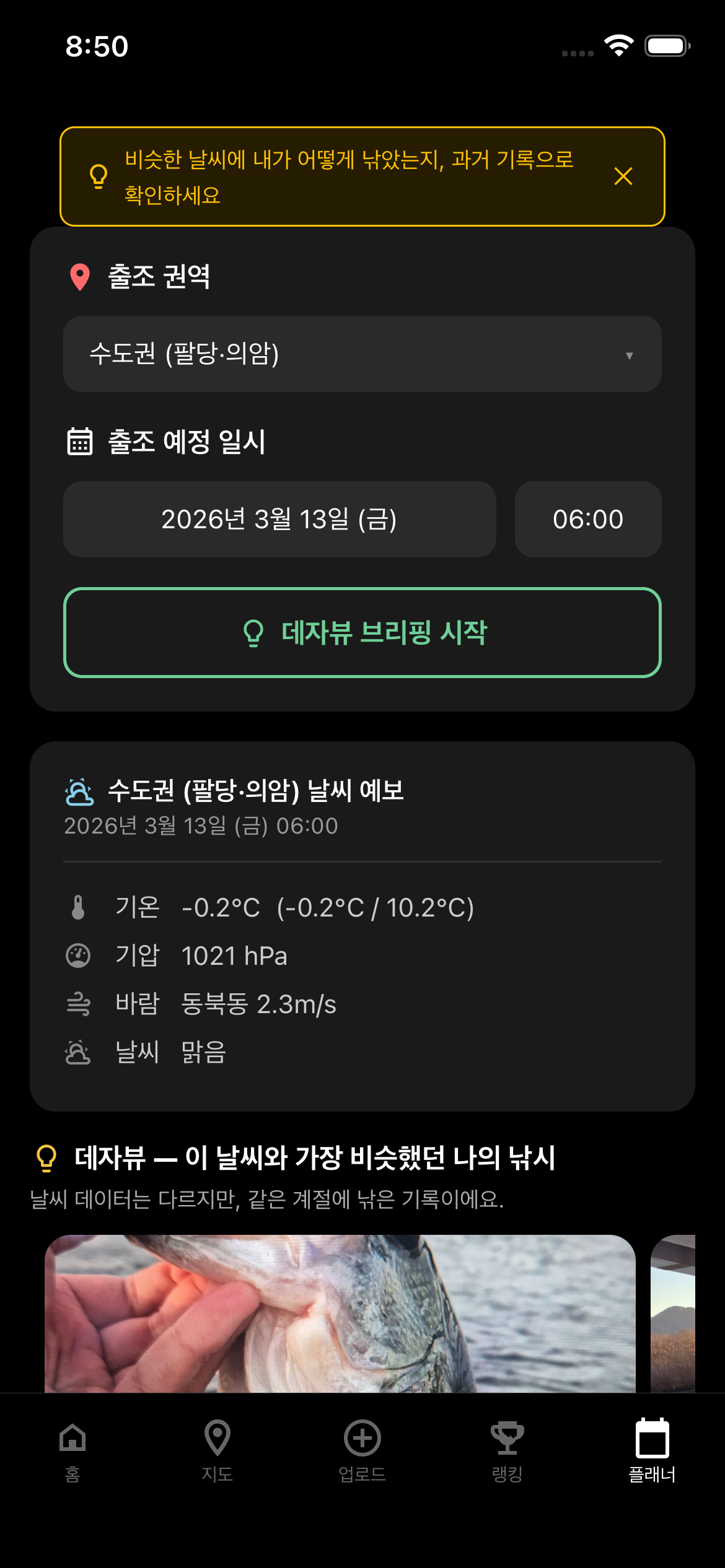
Task: Tap the wind icon next to 바람
Action: pos(76,1004)
